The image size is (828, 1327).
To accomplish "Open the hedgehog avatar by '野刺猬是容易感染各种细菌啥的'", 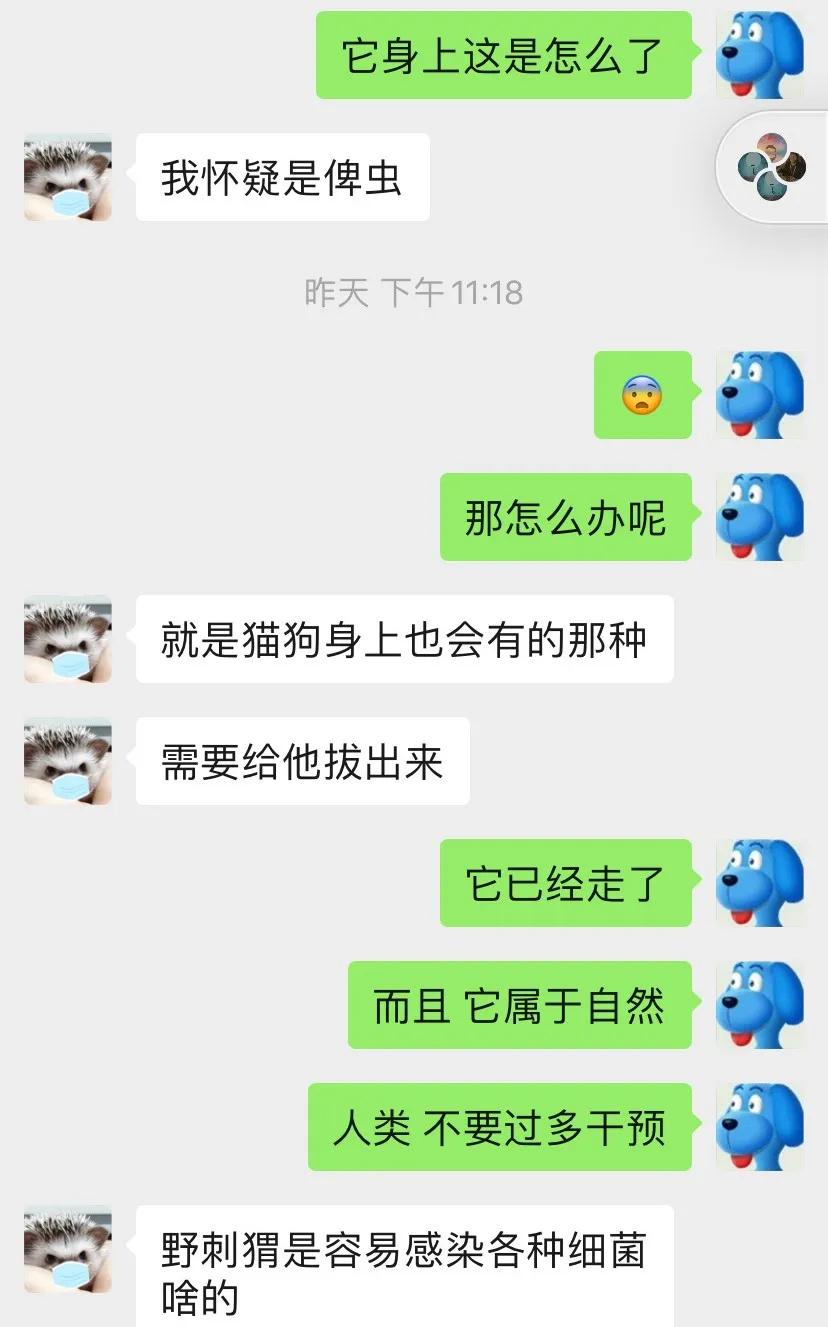I will [66, 1250].
